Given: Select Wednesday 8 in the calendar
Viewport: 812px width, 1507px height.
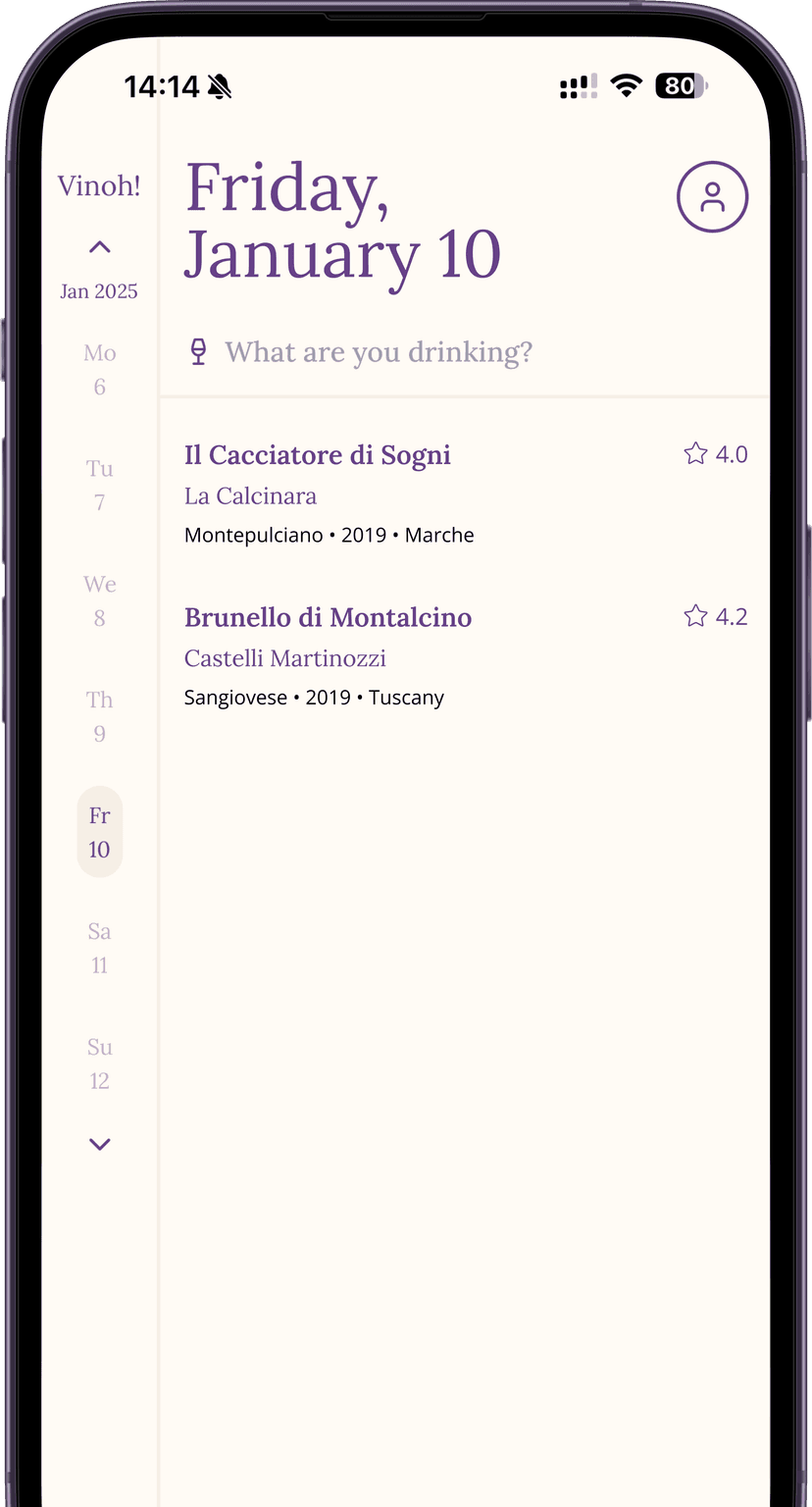Looking at the screenshot, I should coord(99,601).
